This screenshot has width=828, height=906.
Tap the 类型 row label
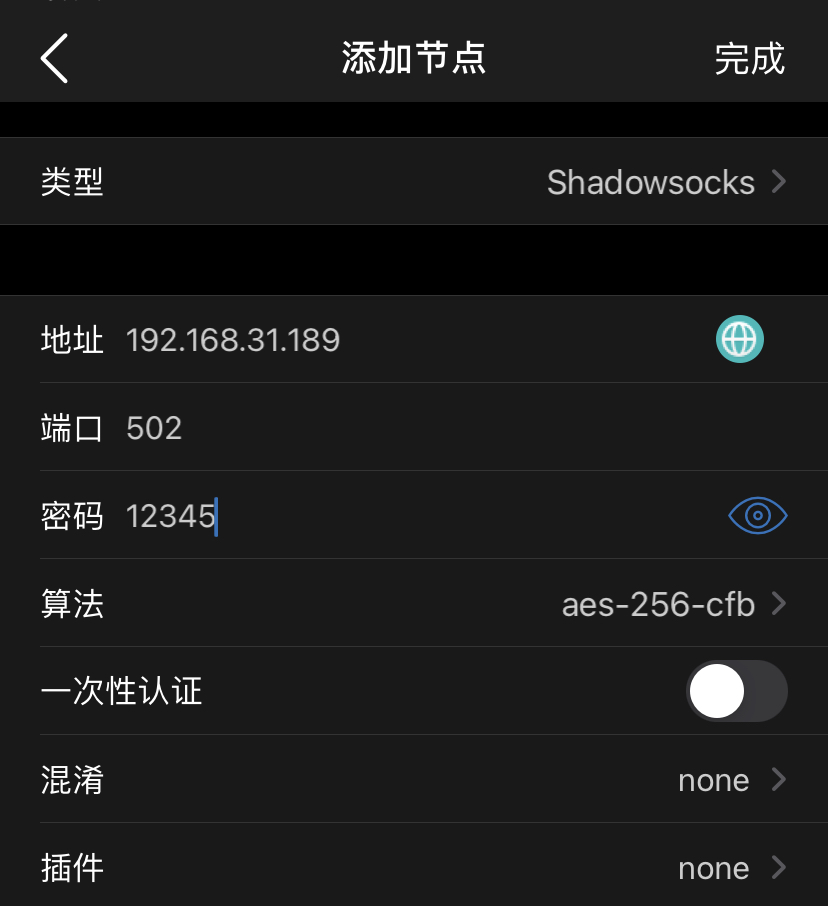[x=72, y=182]
